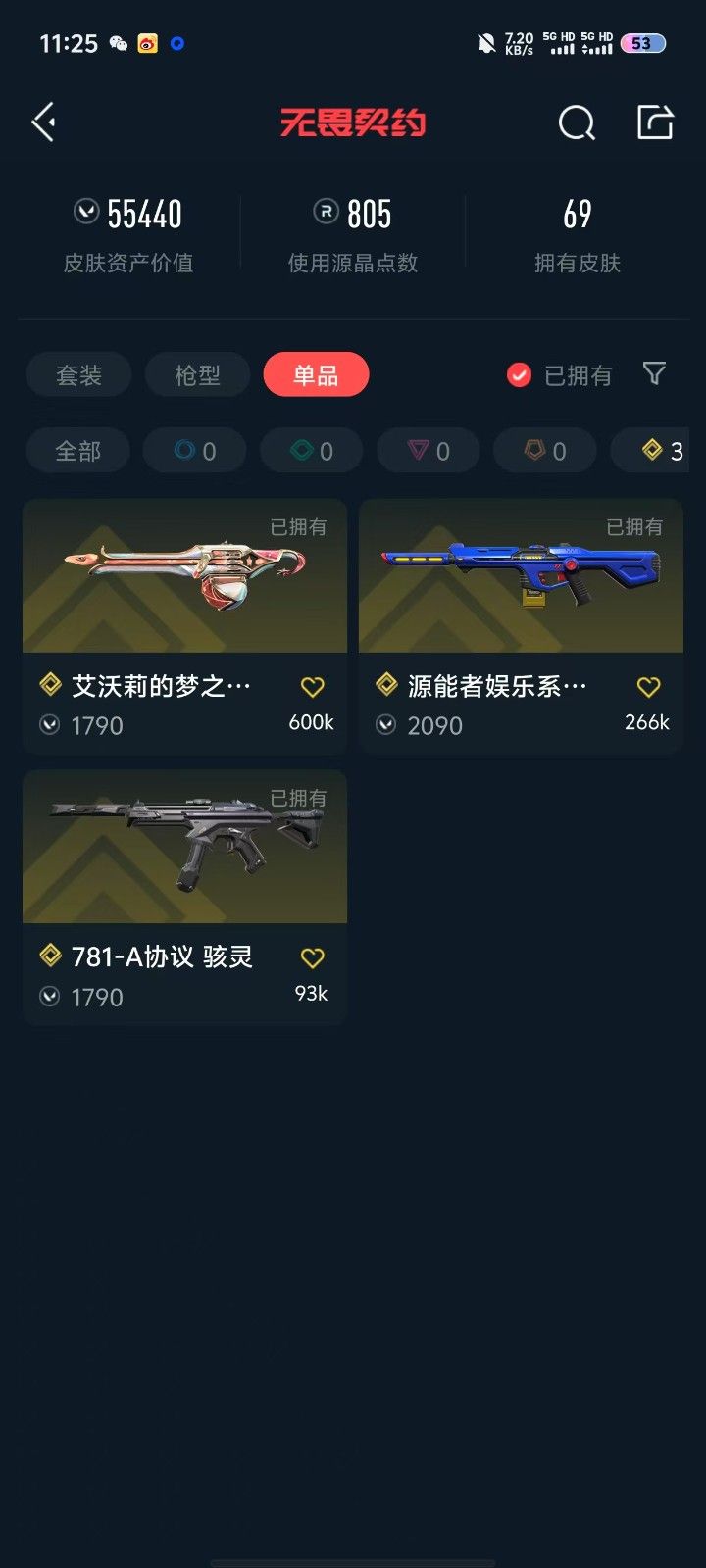Open the 枪型 gun type filter
706x1568 pixels.
click(197, 374)
